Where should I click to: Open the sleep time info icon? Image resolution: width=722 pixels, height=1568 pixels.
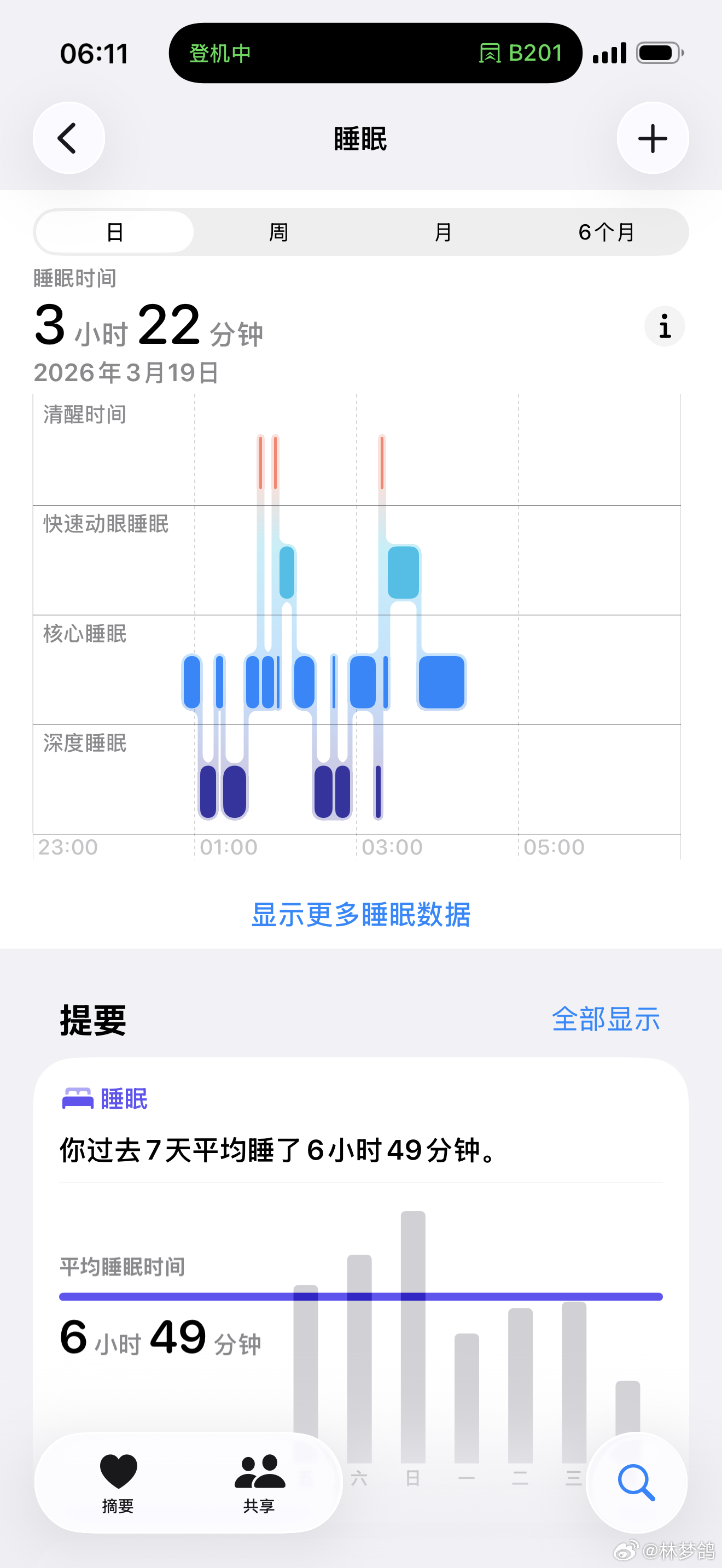(x=664, y=326)
